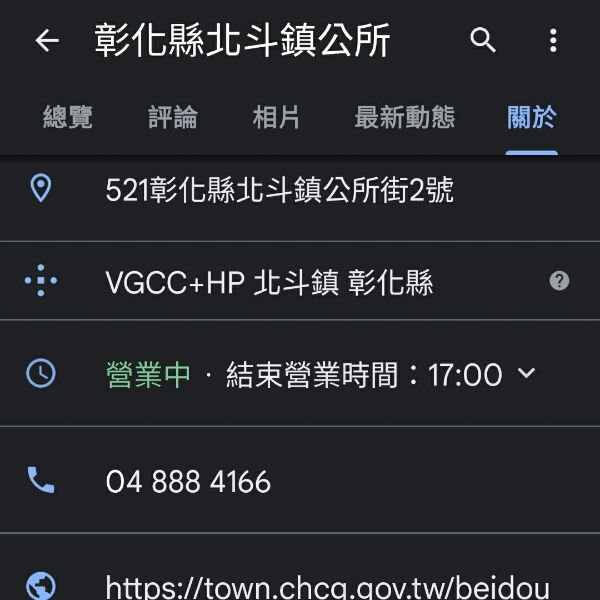
Task: Open the three-dot overflow menu
Action: pyautogui.click(x=553, y=41)
